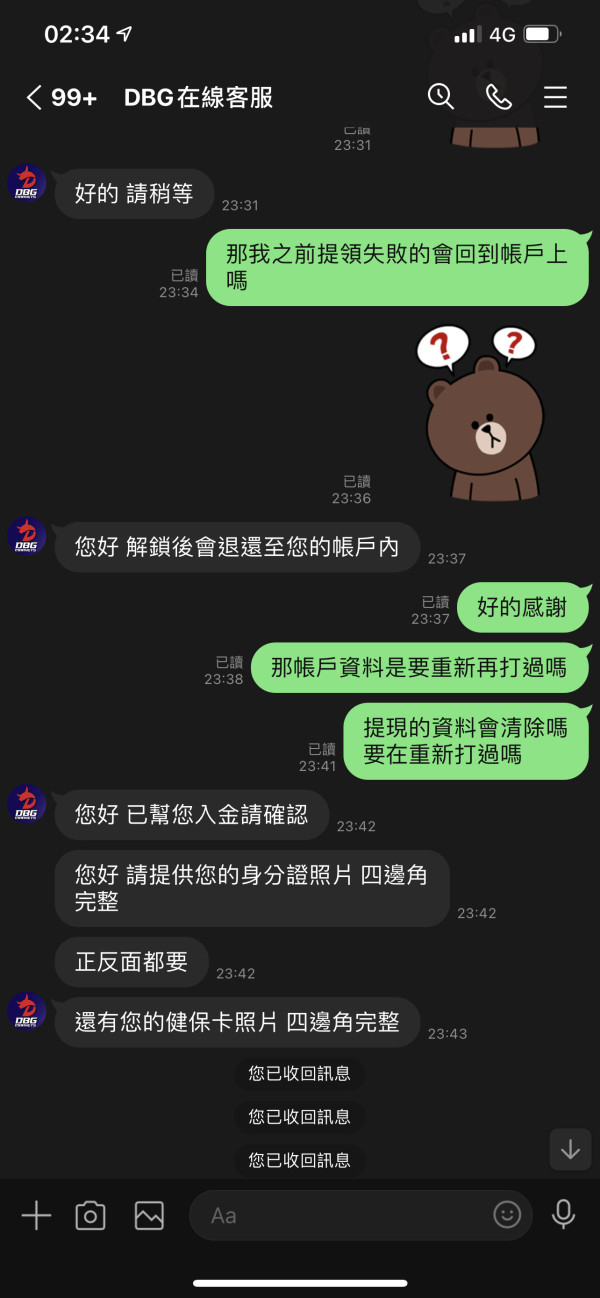Open DBG profile avatar next to 好的 請稍等
This screenshot has height=1298, width=600.
27,183
